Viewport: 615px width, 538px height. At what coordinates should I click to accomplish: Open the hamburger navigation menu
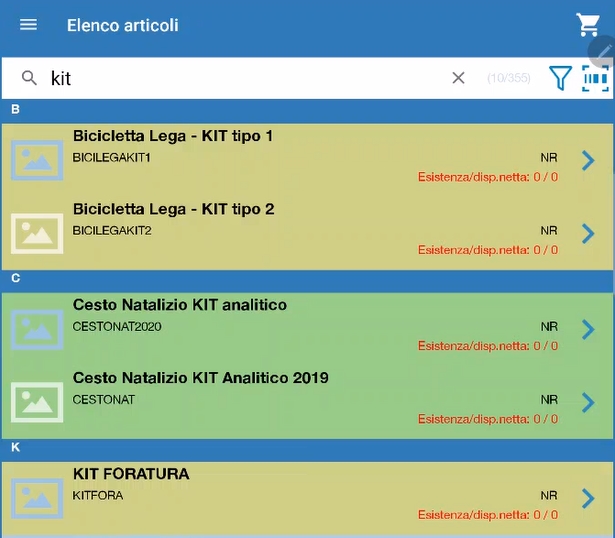(x=28, y=25)
